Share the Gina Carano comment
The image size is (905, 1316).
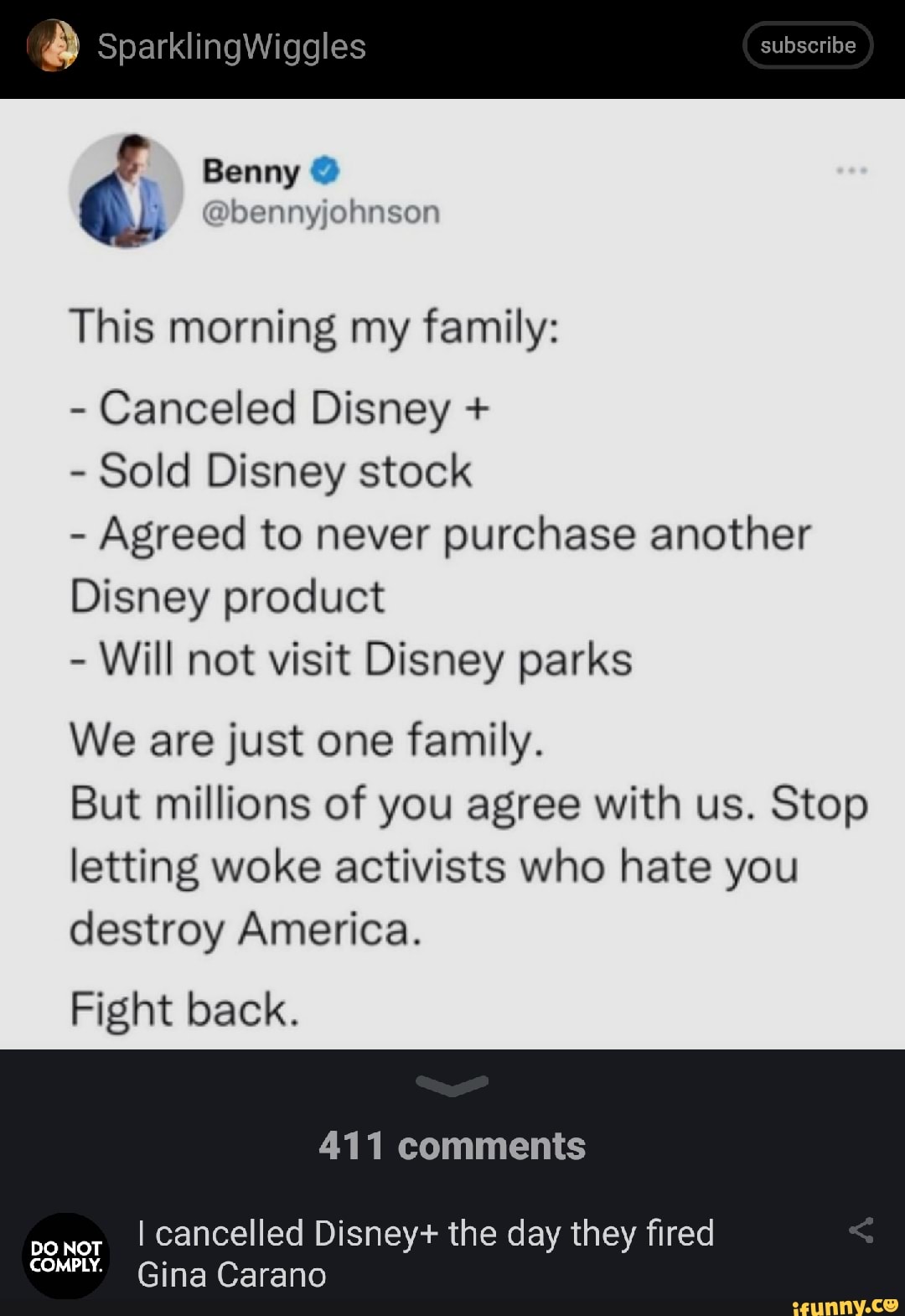(x=861, y=1231)
